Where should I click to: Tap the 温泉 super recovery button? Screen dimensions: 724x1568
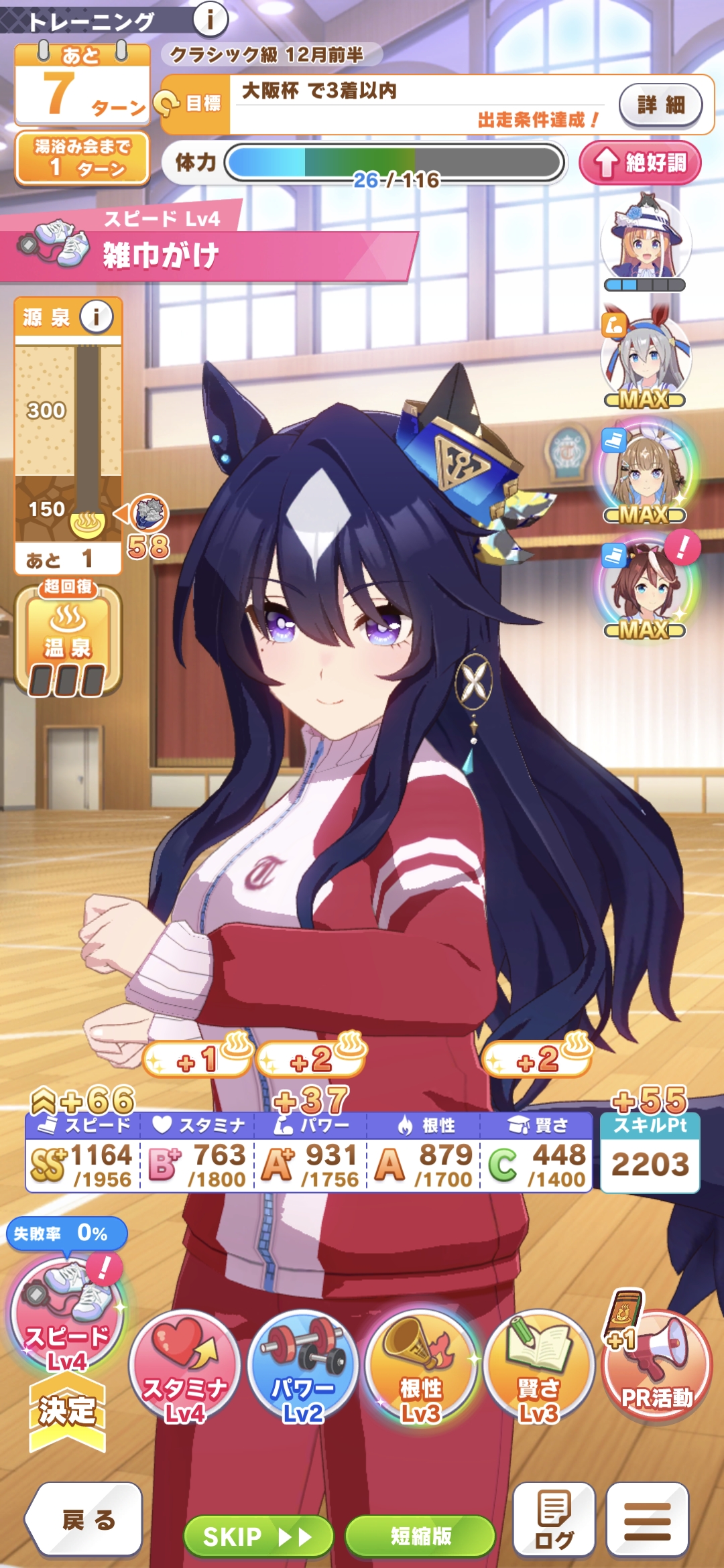click(68, 641)
